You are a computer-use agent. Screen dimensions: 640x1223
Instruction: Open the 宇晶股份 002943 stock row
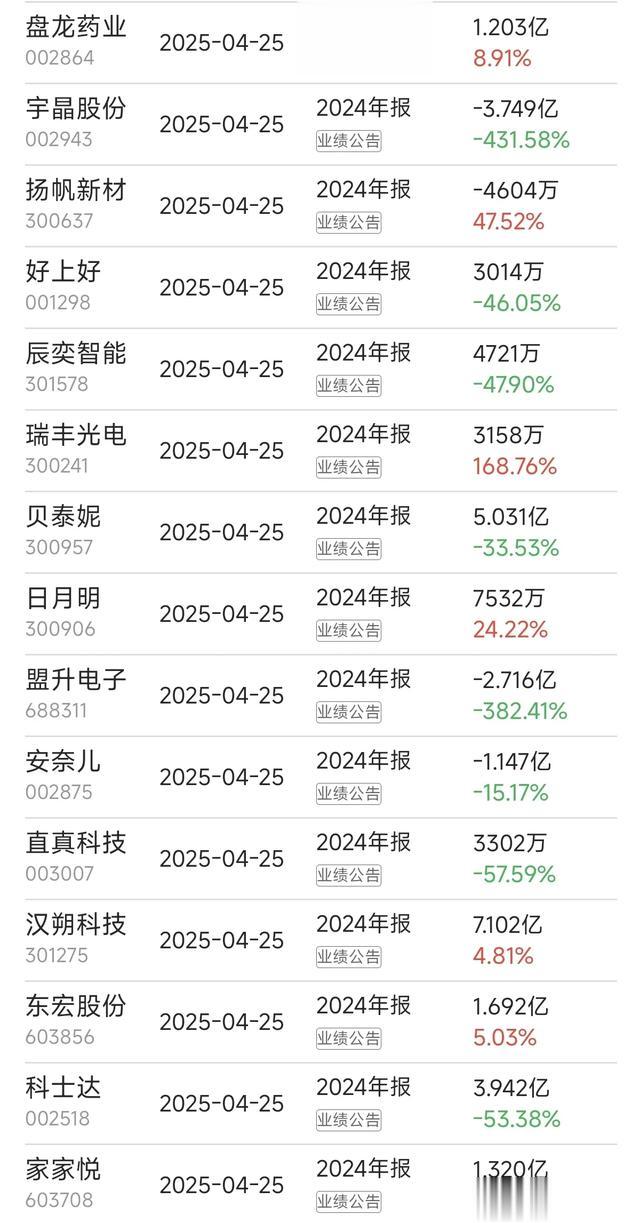tap(320, 124)
